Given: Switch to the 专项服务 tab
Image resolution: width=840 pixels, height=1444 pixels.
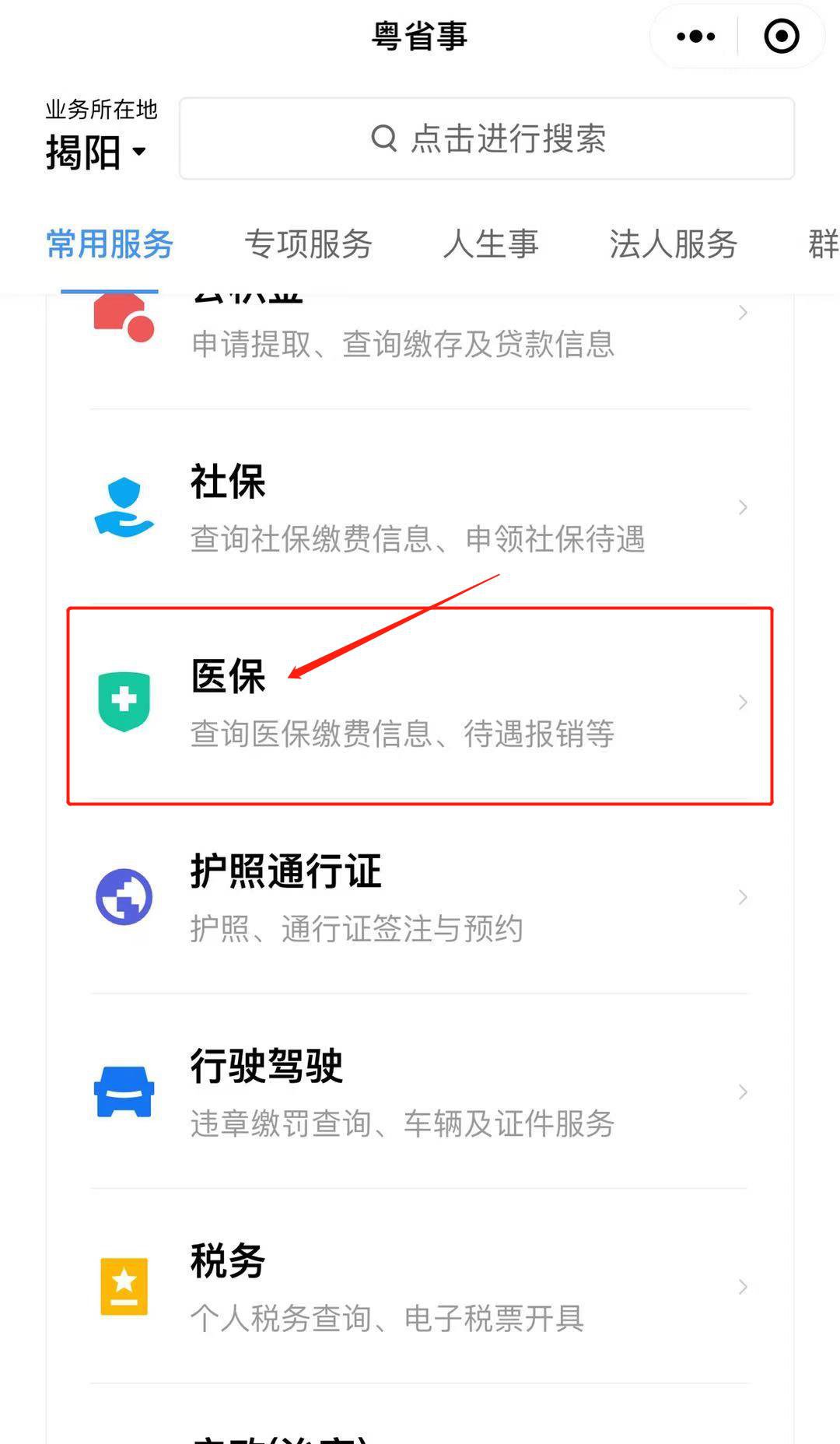Looking at the screenshot, I should click(308, 244).
